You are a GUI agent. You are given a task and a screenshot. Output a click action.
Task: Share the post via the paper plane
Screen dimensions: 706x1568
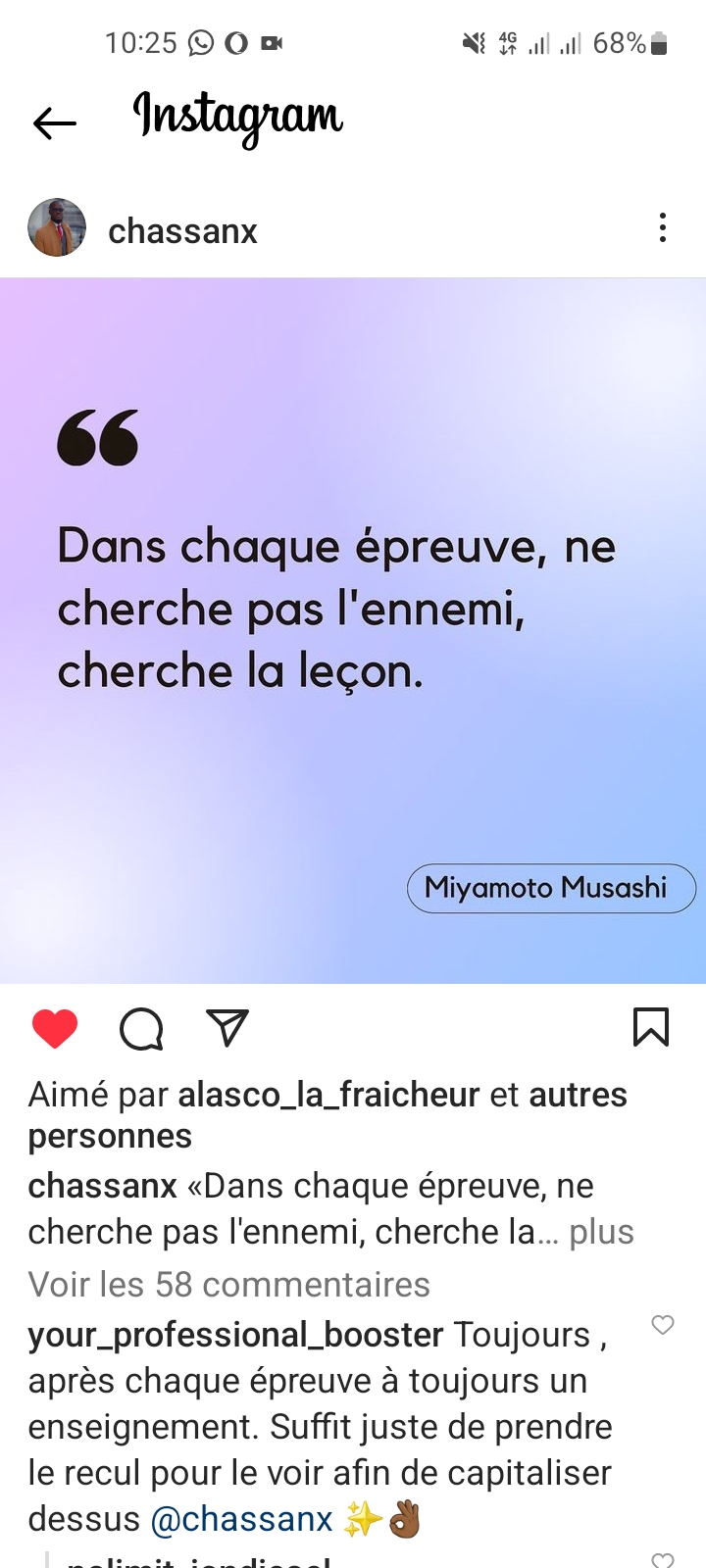pyautogui.click(x=227, y=1028)
